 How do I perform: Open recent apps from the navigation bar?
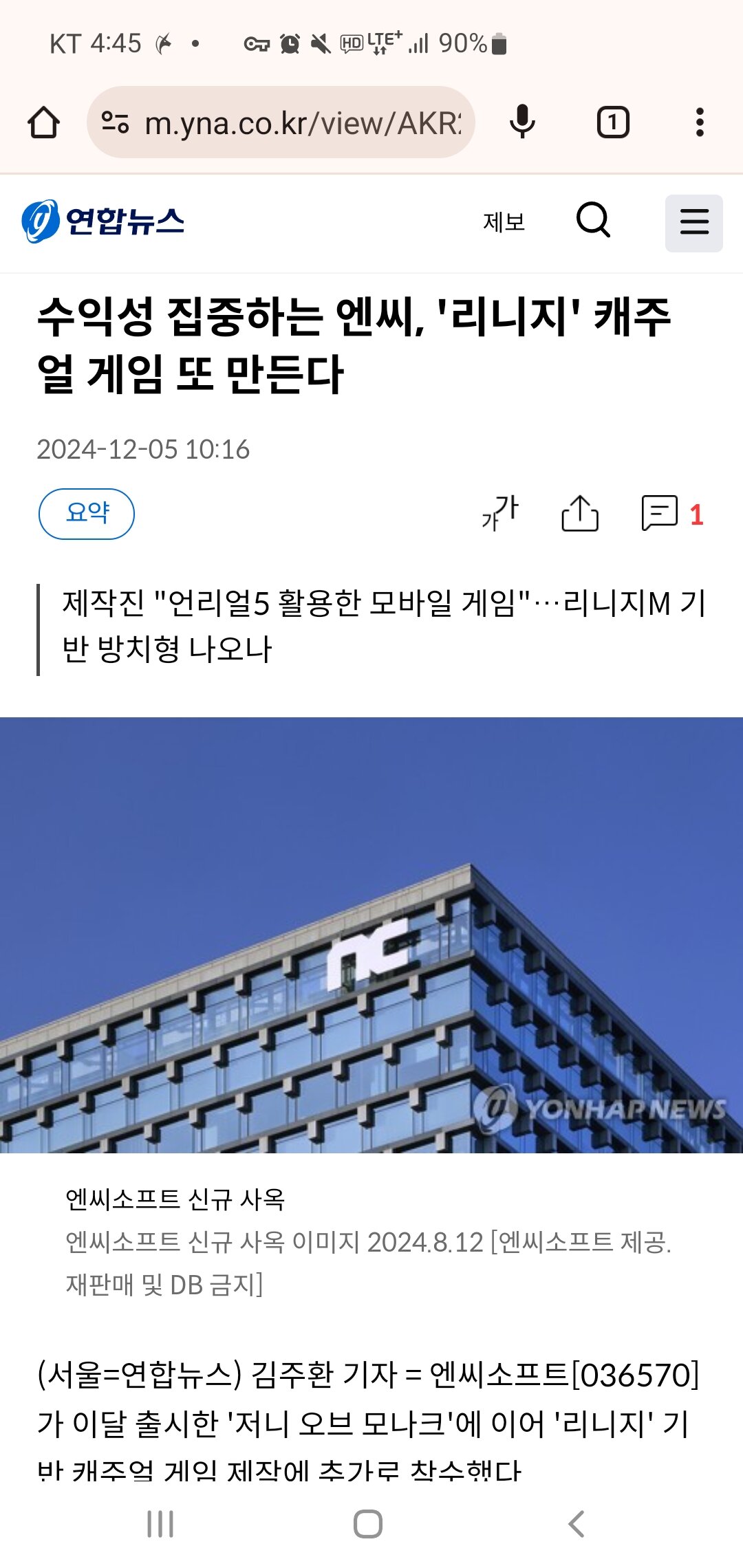tap(160, 1523)
